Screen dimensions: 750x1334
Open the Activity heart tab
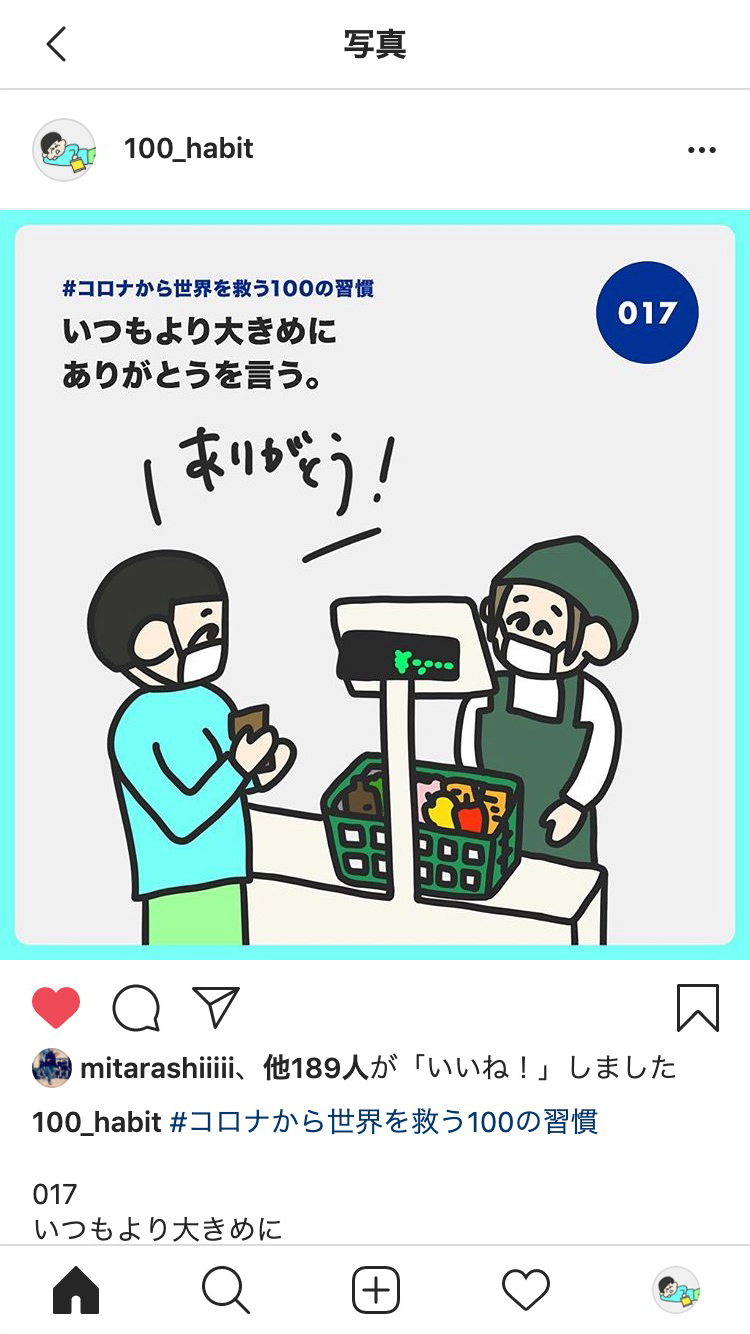pos(526,1290)
